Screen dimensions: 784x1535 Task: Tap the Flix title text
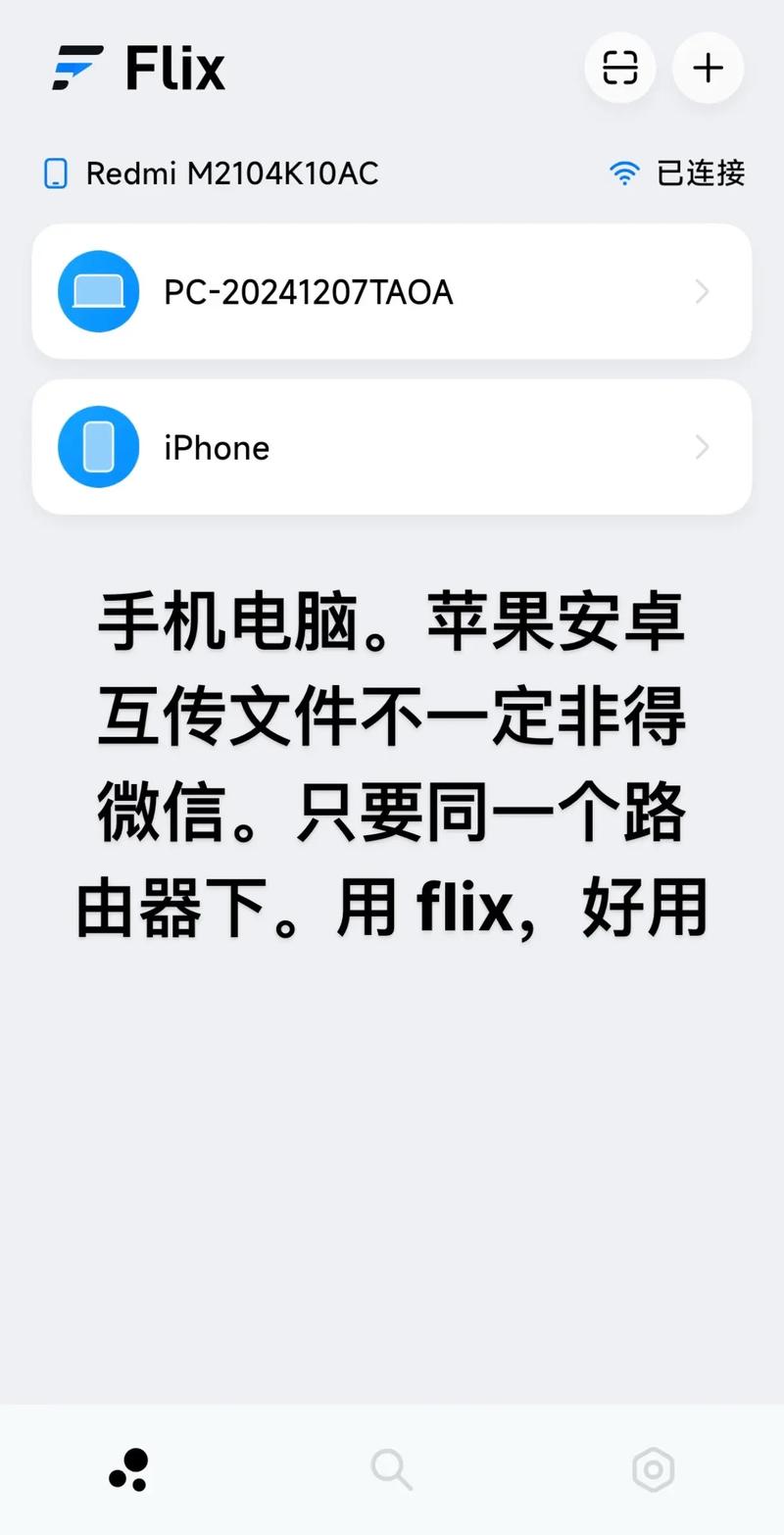coord(173,67)
